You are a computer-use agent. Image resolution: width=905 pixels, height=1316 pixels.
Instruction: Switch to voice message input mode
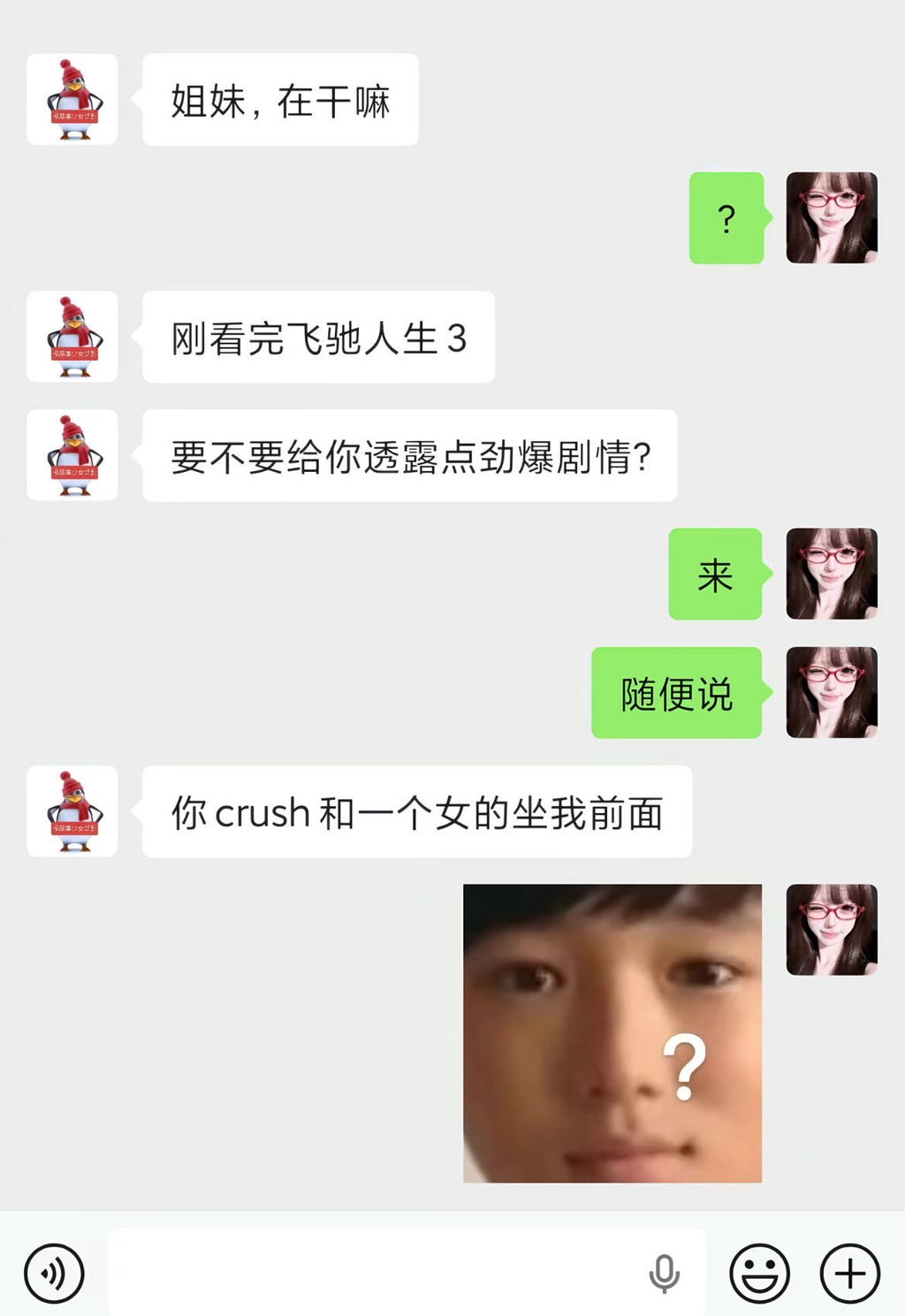[x=54, y=1273]
